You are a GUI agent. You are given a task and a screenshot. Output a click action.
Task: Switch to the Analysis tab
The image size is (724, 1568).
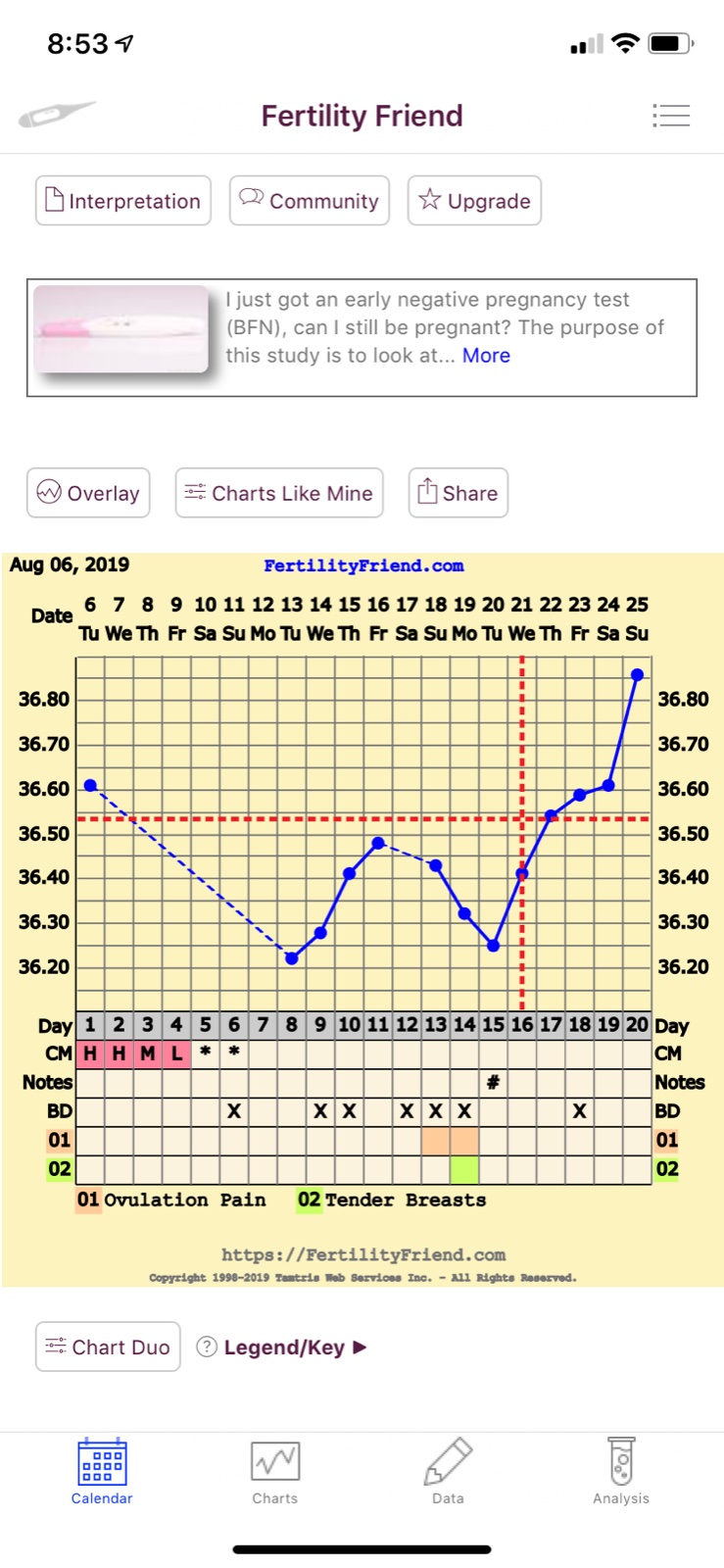621,1471
